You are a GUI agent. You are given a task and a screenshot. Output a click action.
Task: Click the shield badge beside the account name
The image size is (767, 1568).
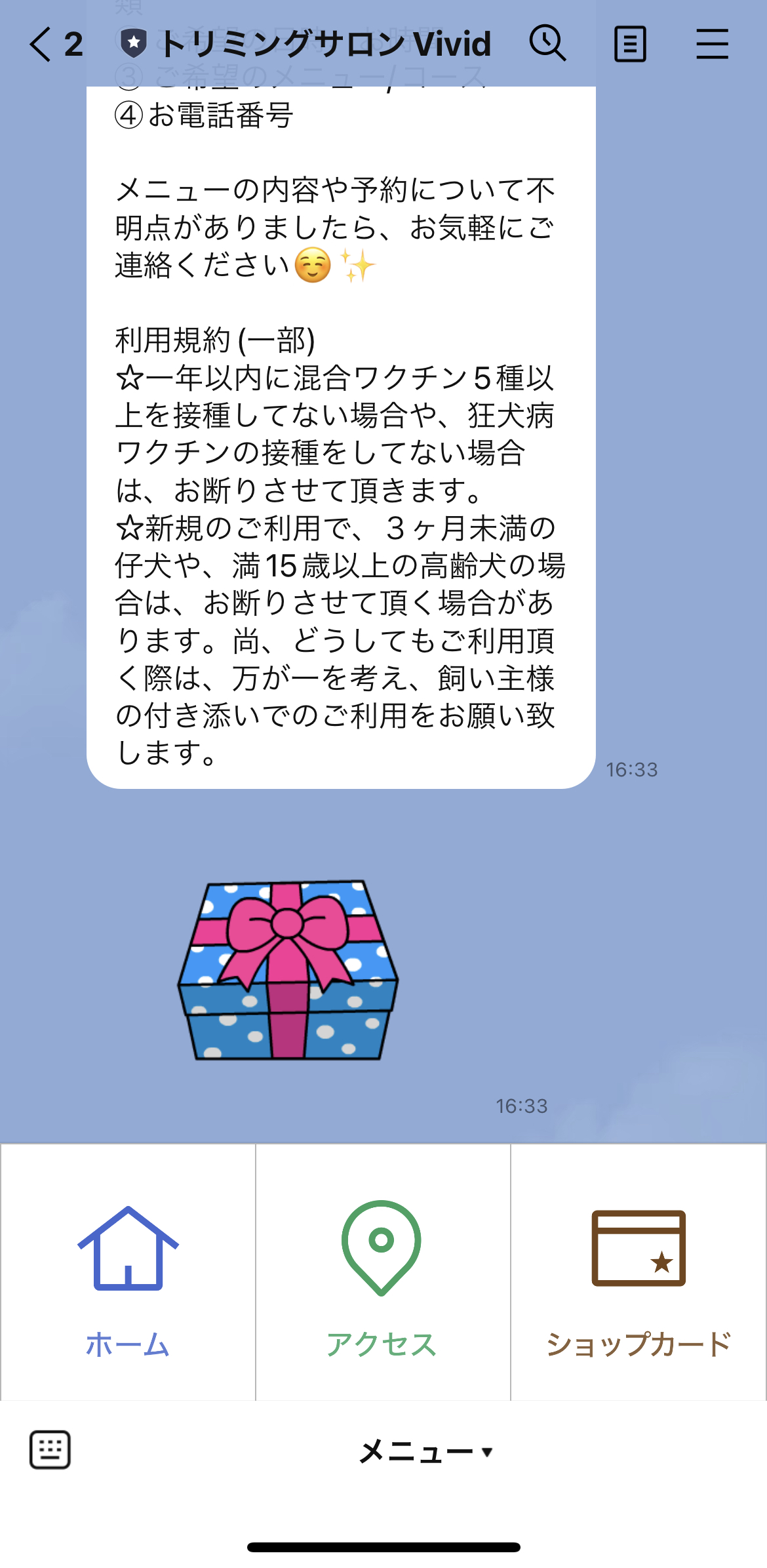(x=133, y=43)
